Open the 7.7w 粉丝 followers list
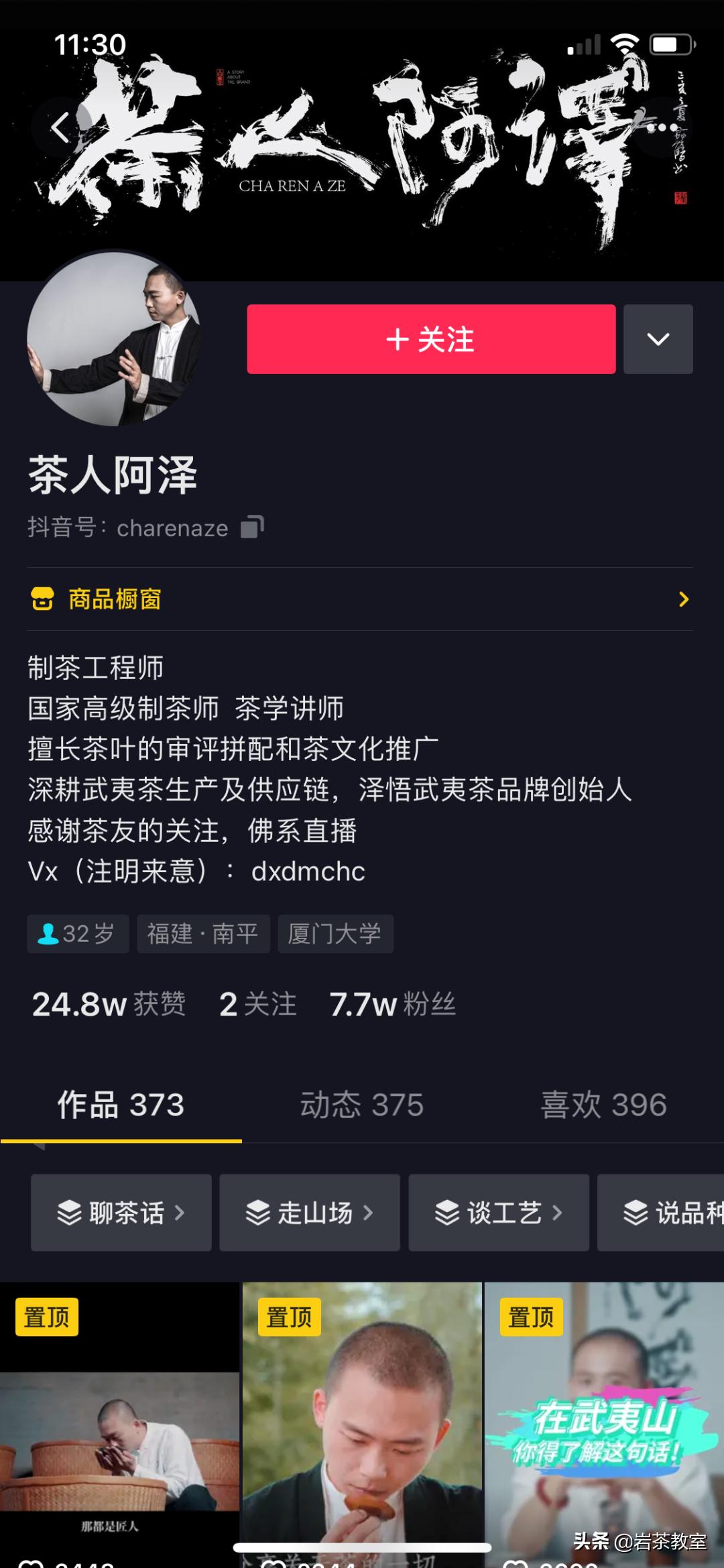 click(392, 1004)
